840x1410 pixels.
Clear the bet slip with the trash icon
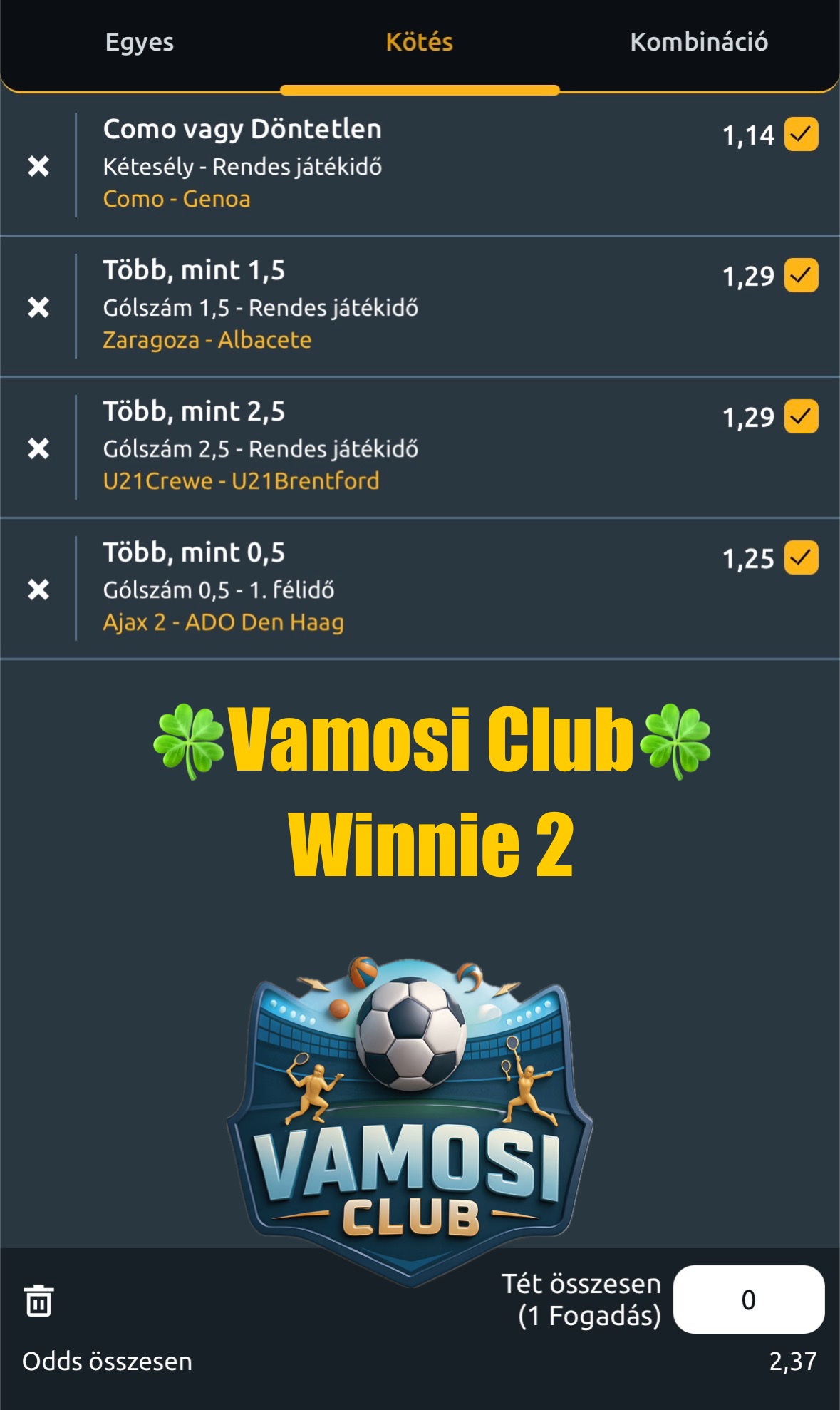(38, 1300)
